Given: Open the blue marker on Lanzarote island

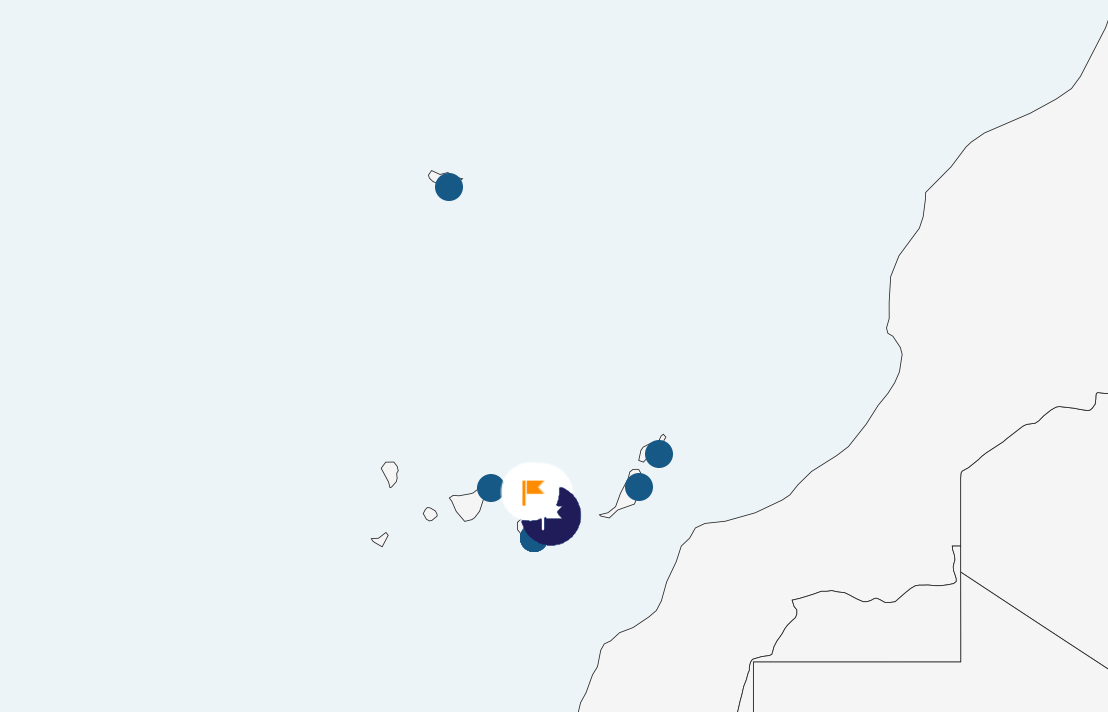Looking at the screenshot, I should [659, 454].
